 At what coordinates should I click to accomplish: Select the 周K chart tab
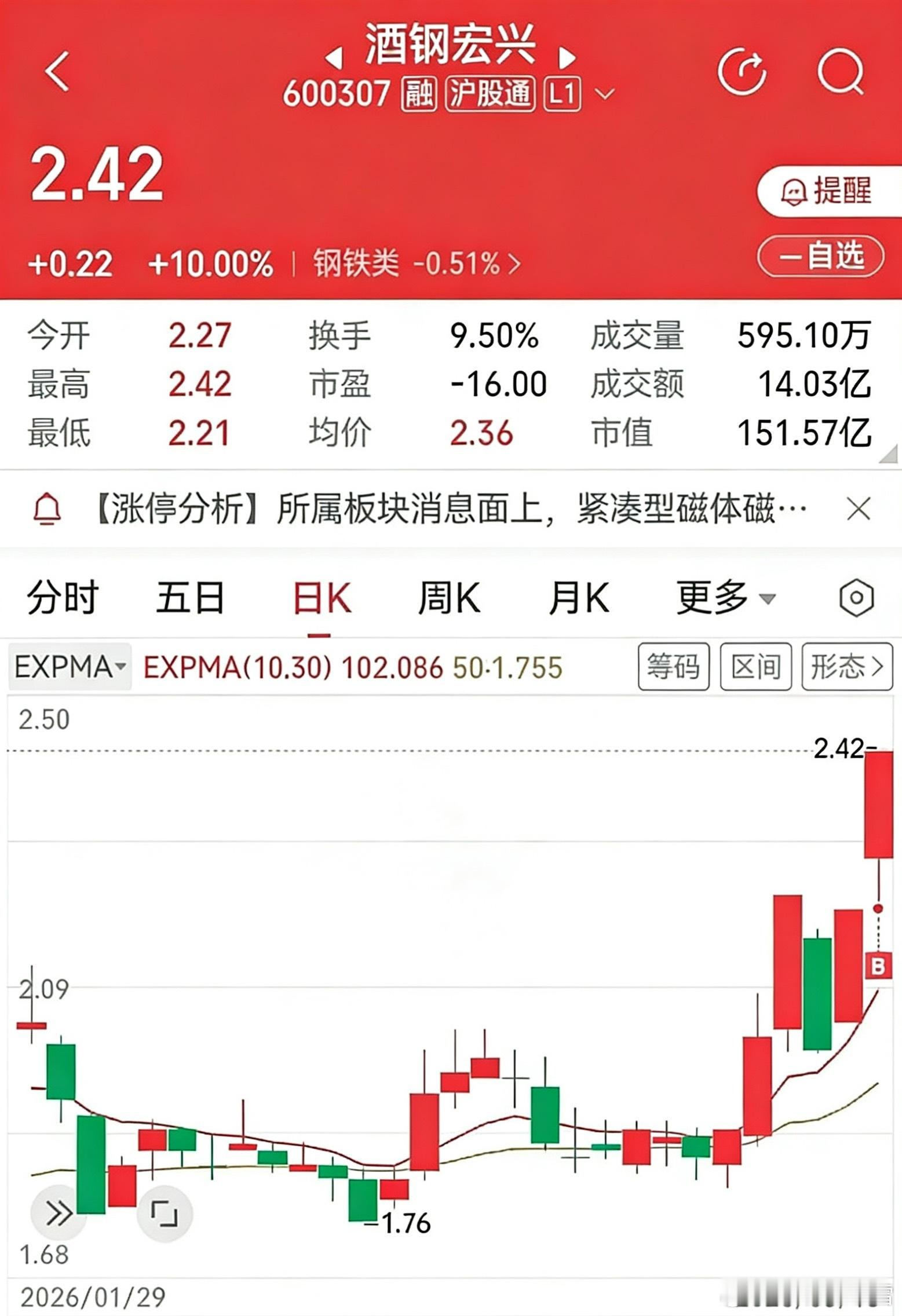pyautogui.click(x=449, y=597)
